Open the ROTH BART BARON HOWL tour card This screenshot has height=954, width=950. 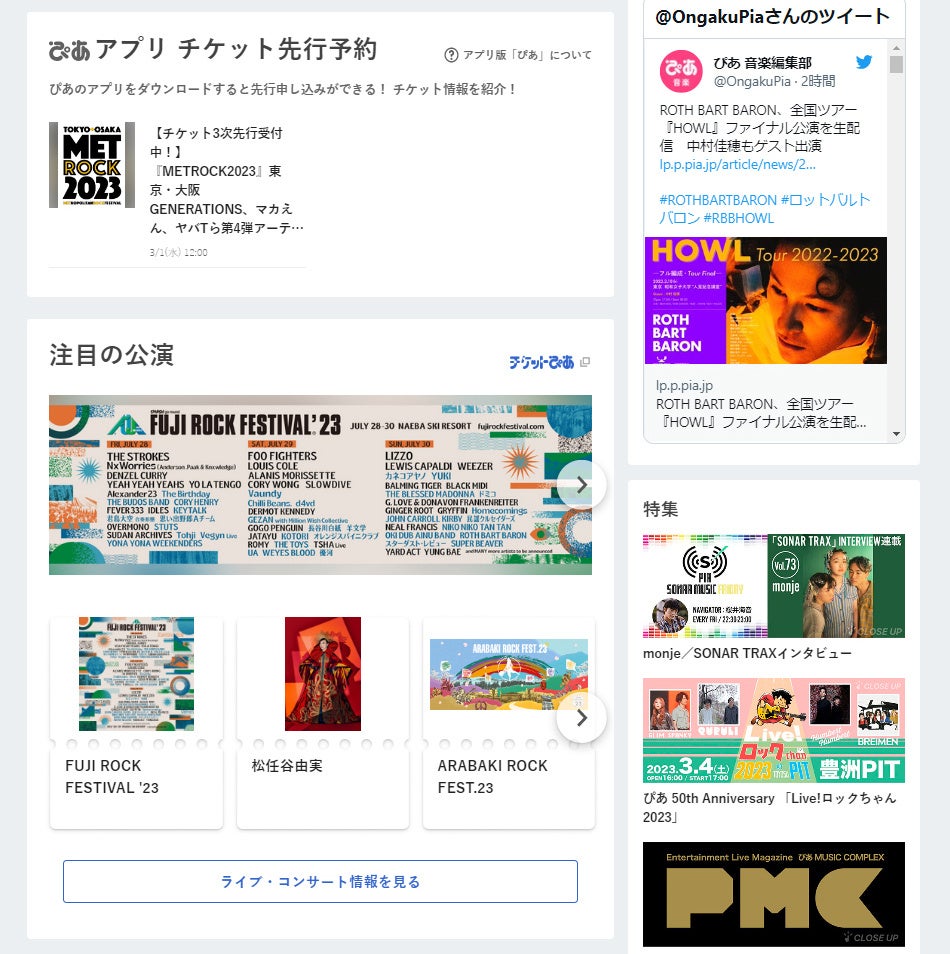click(x=765, y=340)
